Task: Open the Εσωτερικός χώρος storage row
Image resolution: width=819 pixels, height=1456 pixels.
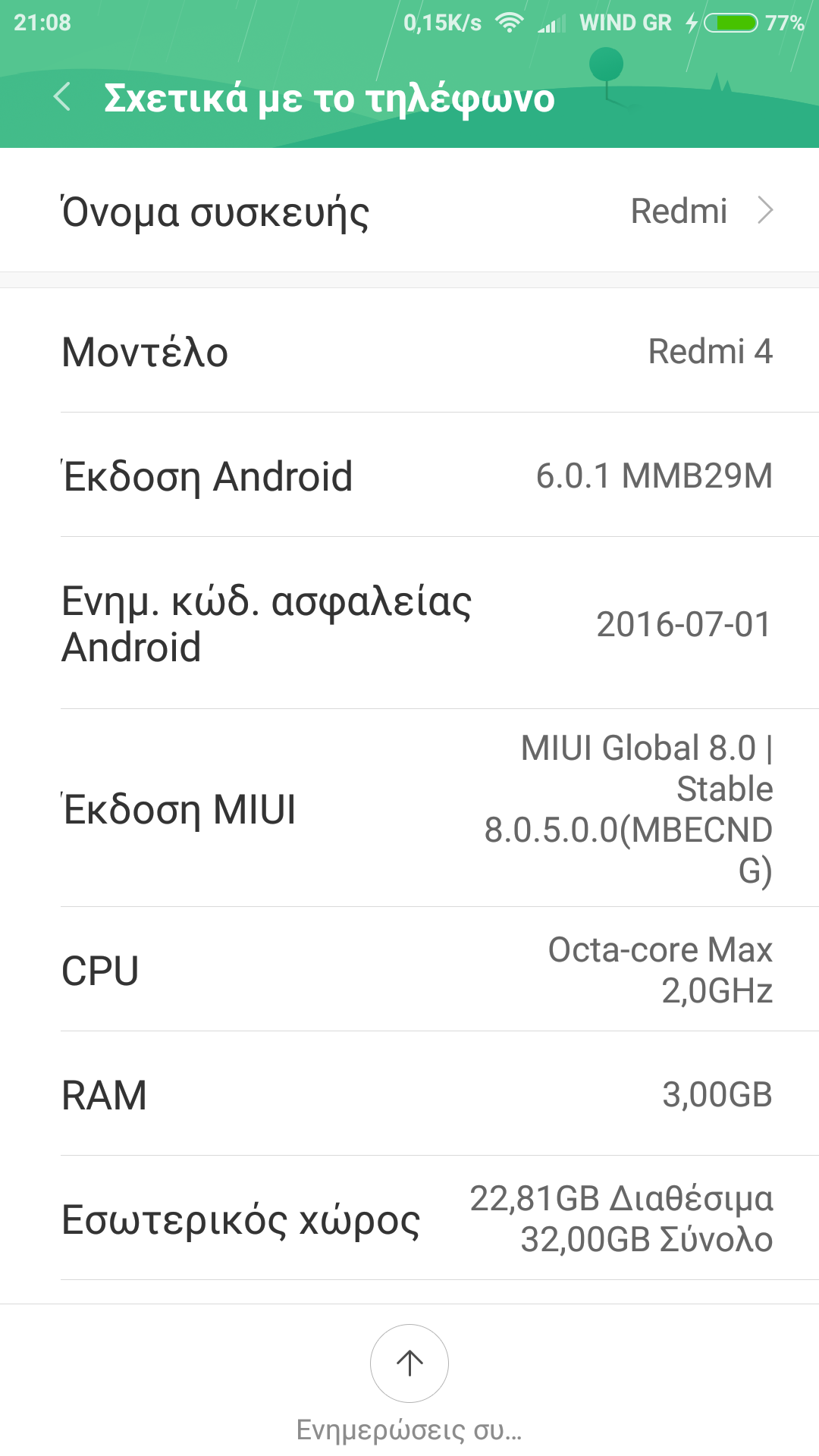Action: click(409, 1219)
